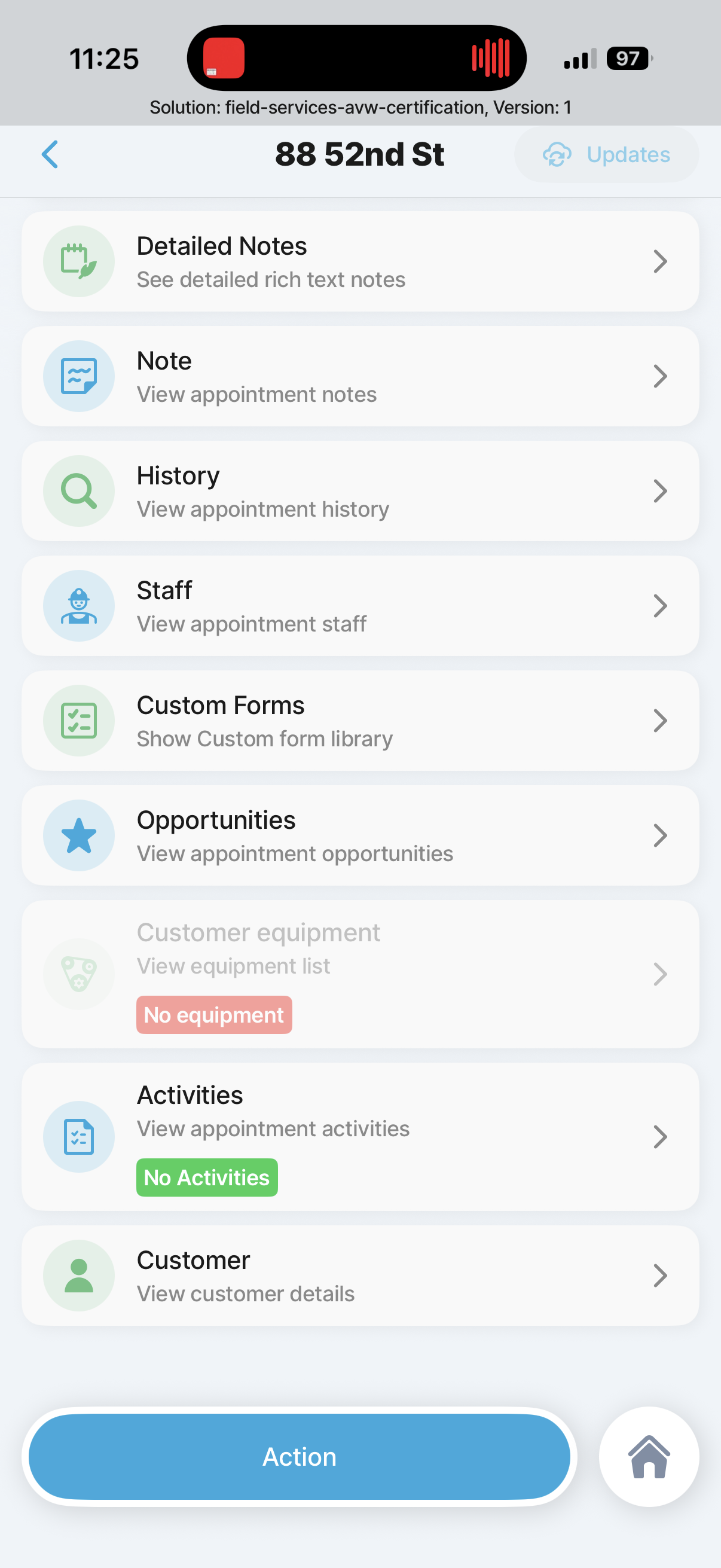This screenshot has width=721, height=1568.
Task: View appointment Activities
Action: point(359,1136)
